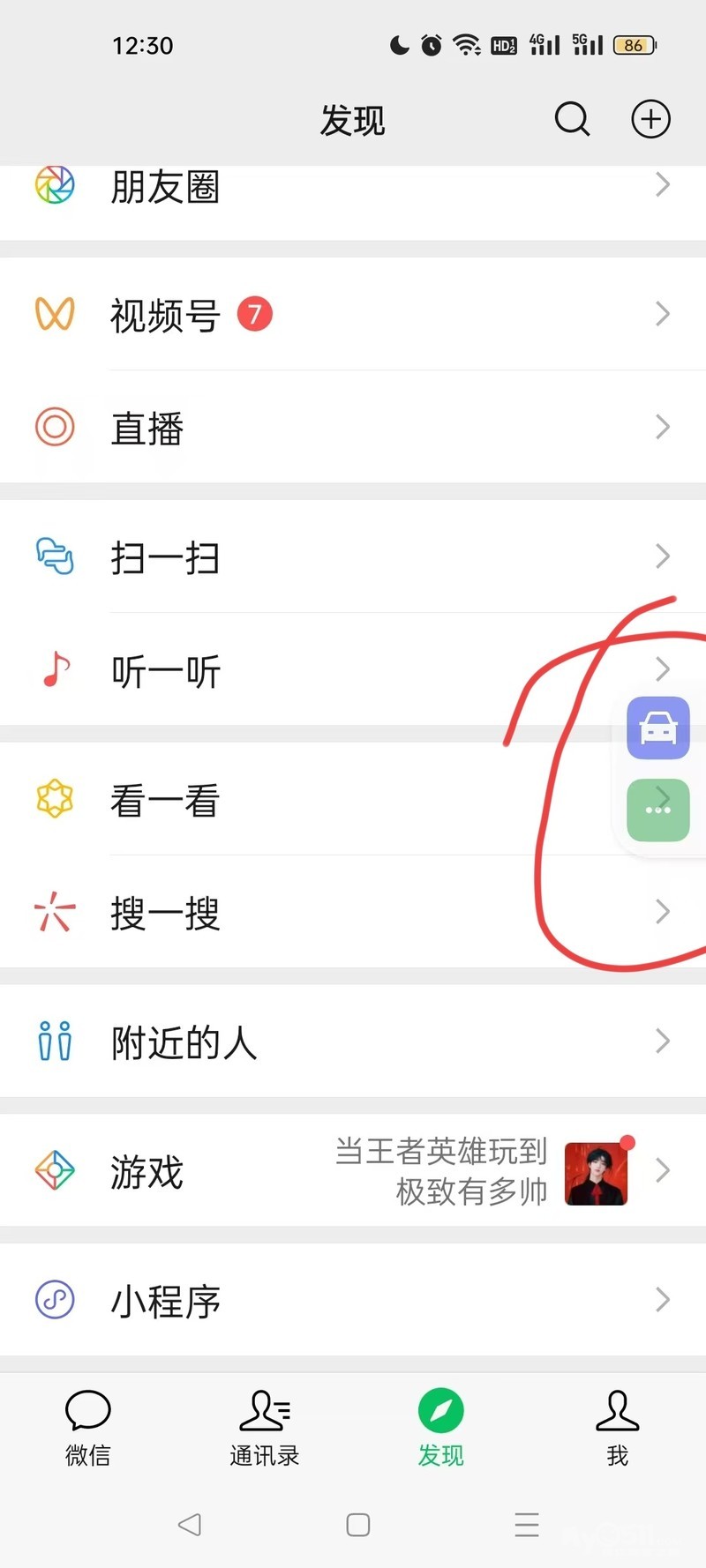Tap the green three-dots floating button
706x1568 pixels.
(x=657, y=810)
